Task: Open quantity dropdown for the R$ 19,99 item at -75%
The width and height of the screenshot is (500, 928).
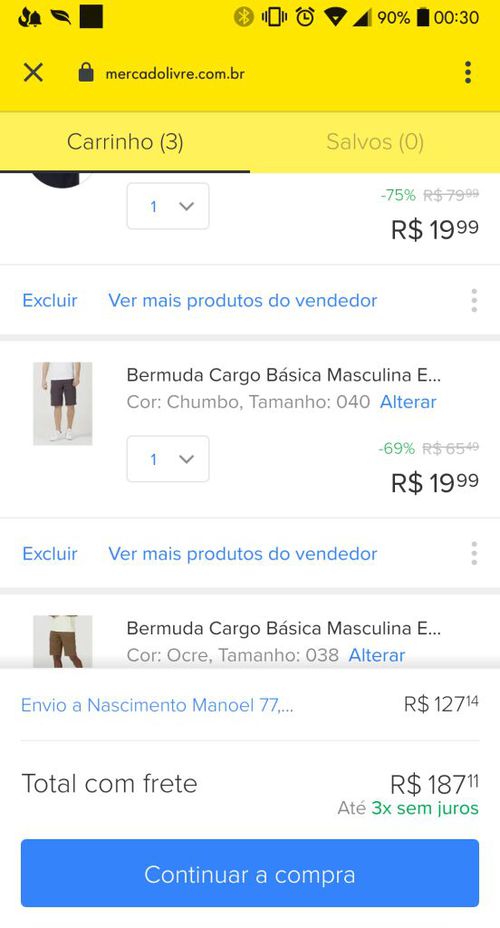Action: pos(167,206)
